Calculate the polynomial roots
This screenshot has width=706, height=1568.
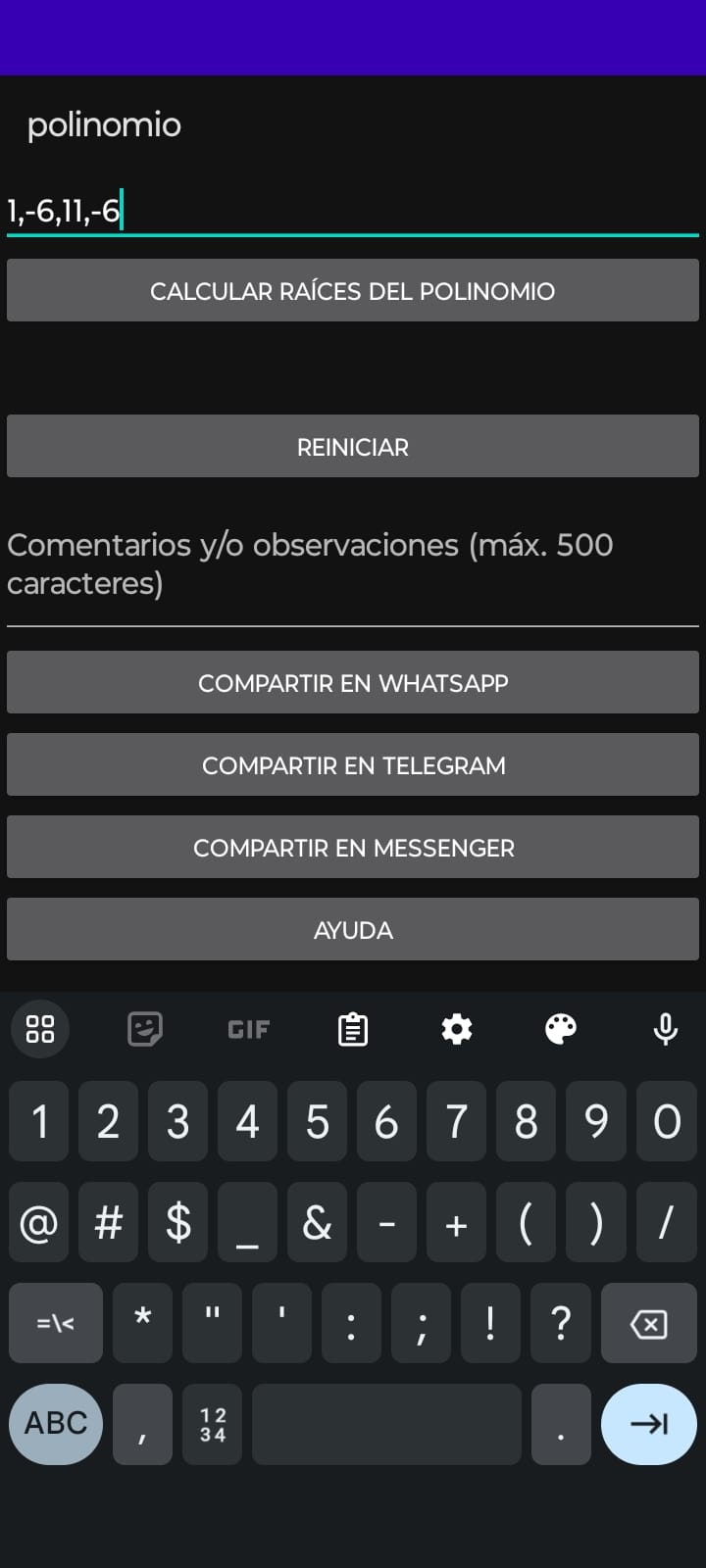point(353,291)
